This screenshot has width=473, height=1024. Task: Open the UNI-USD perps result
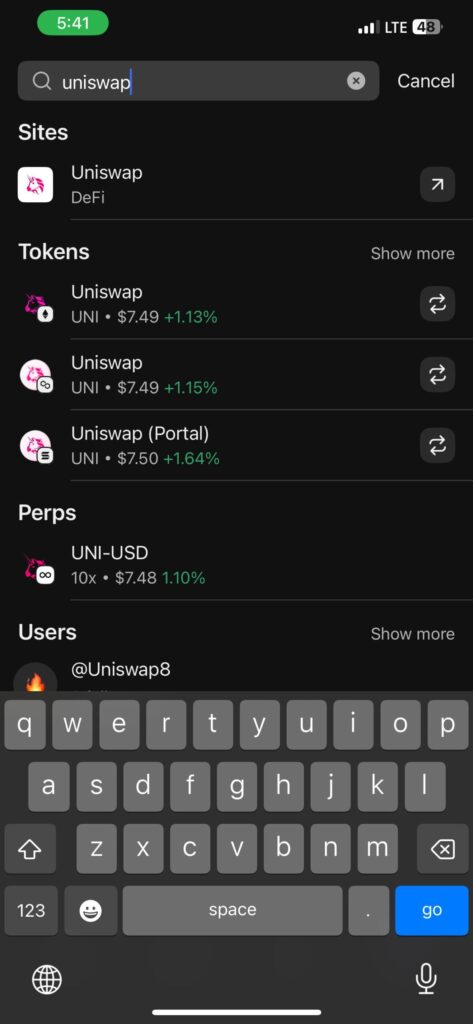point(236,565)
